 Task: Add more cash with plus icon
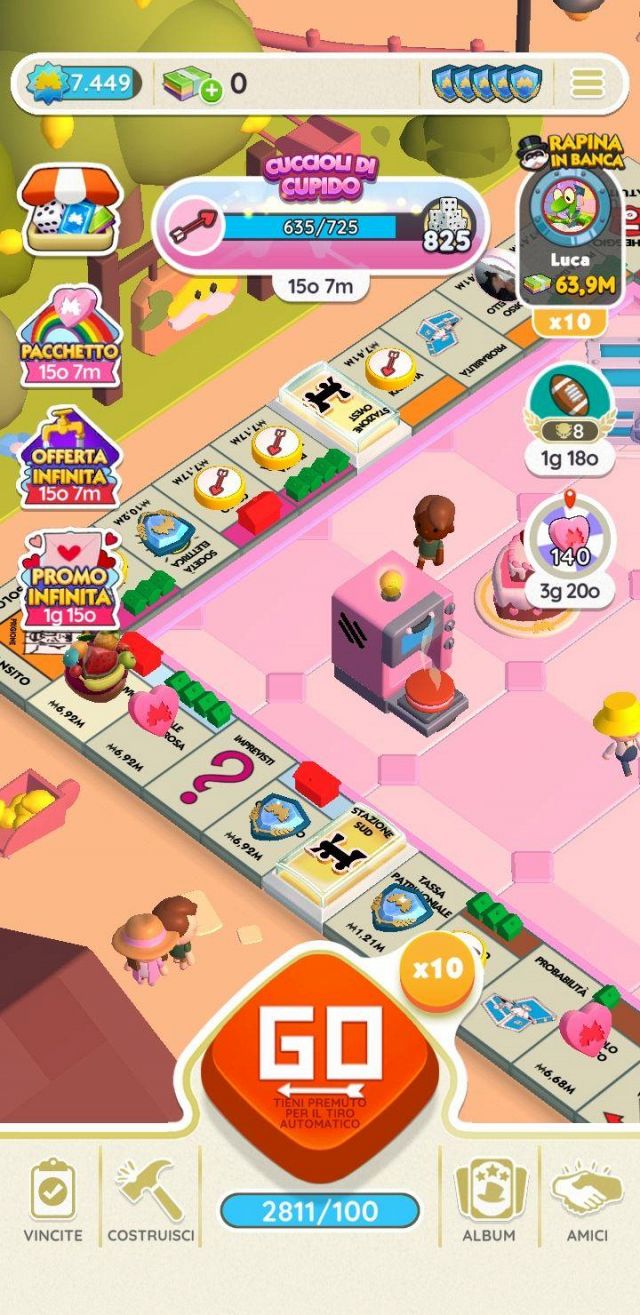pos(210,93)
